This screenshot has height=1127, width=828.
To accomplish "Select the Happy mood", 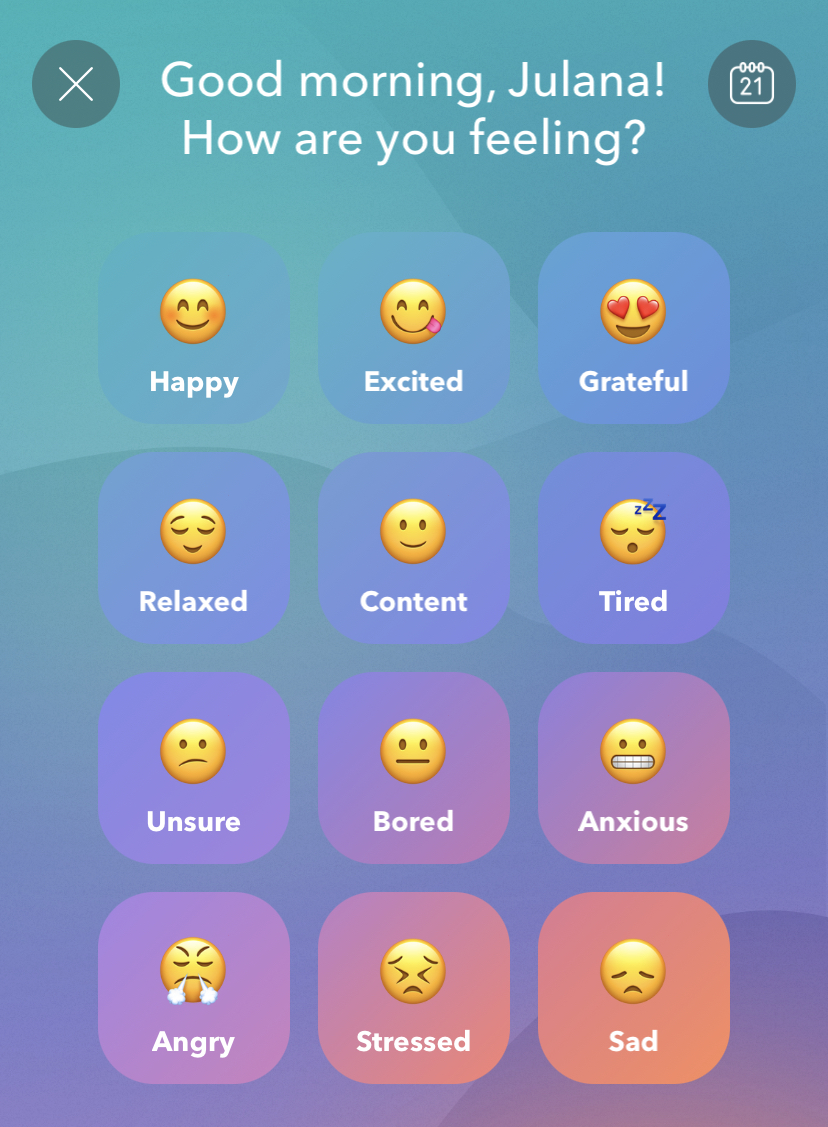I will click(194, 328).
